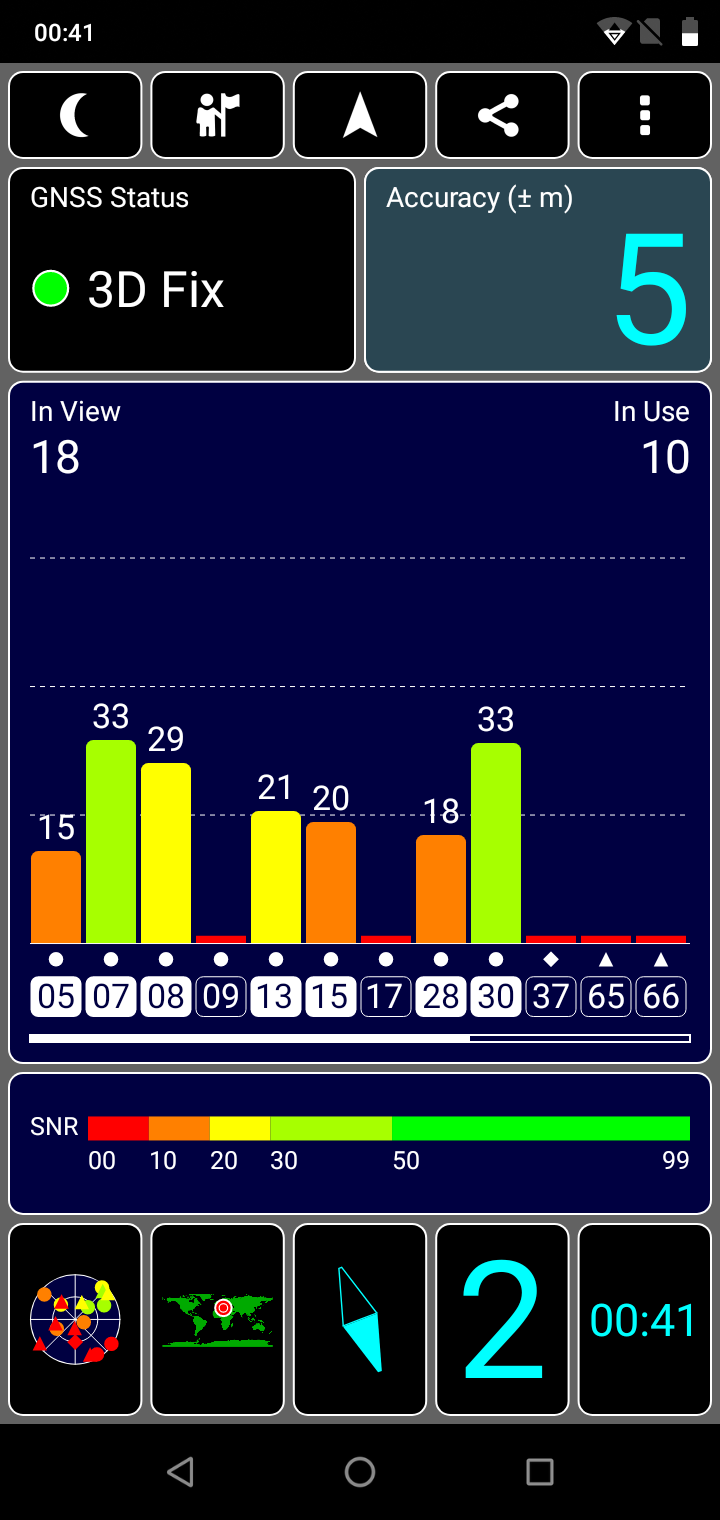Open the satellite signal bar chart panel
Viewport: 720px width, 1520px height.
click(360, 722)
